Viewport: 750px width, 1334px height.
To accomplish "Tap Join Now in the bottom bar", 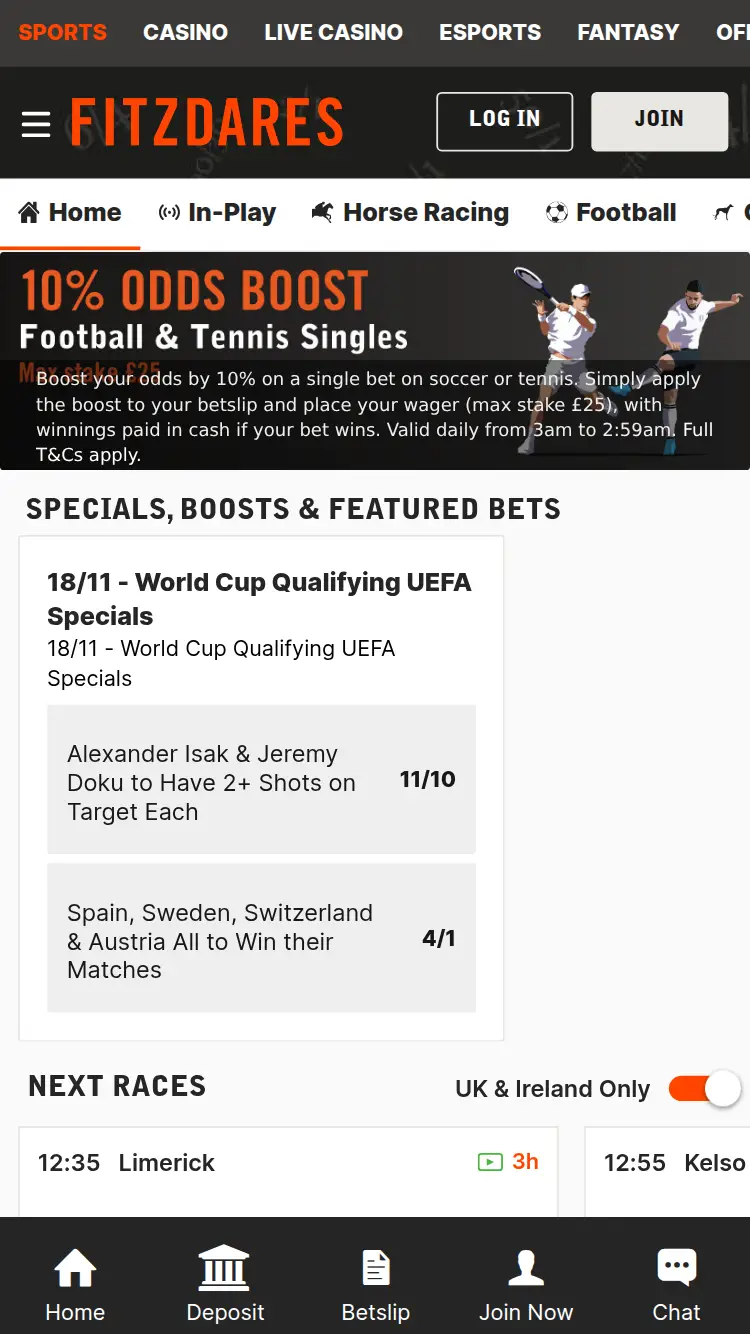I will 526,1284.
